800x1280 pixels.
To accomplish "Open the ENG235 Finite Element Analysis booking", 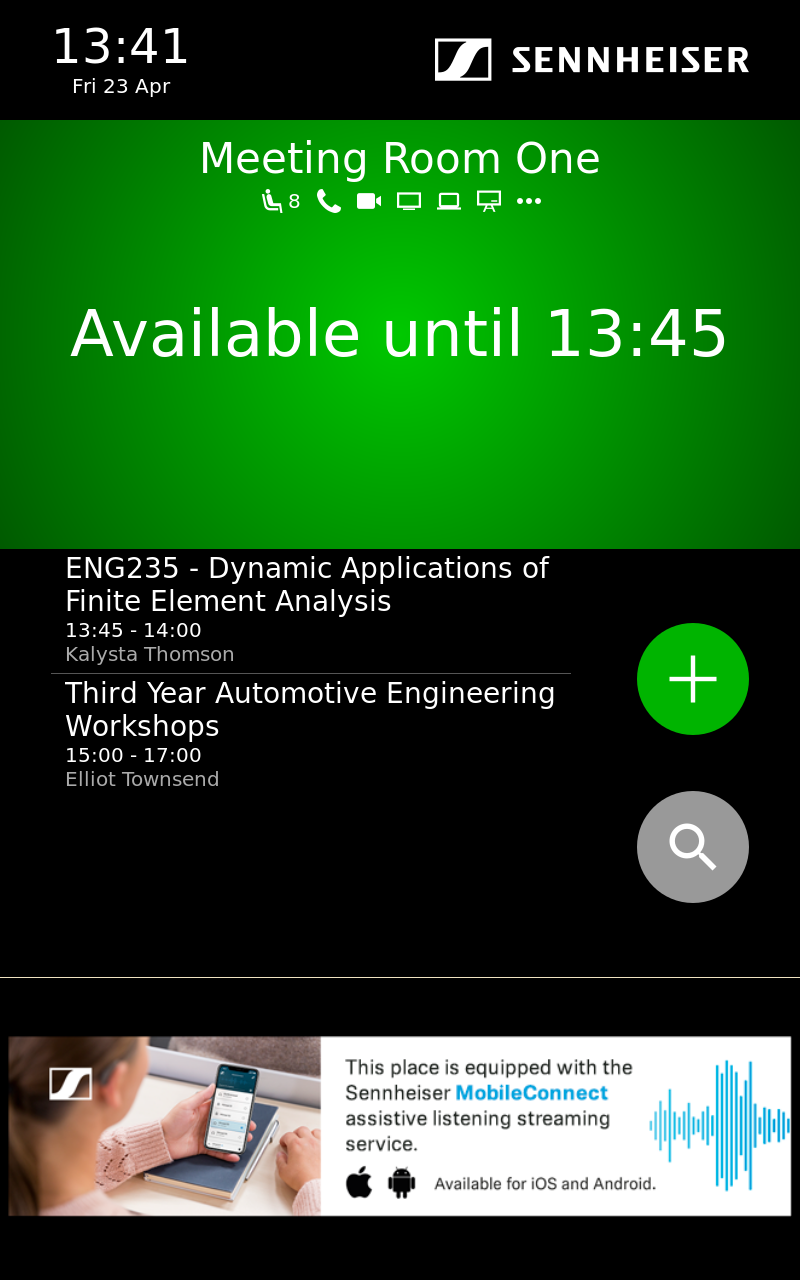I will pos(311,611).
